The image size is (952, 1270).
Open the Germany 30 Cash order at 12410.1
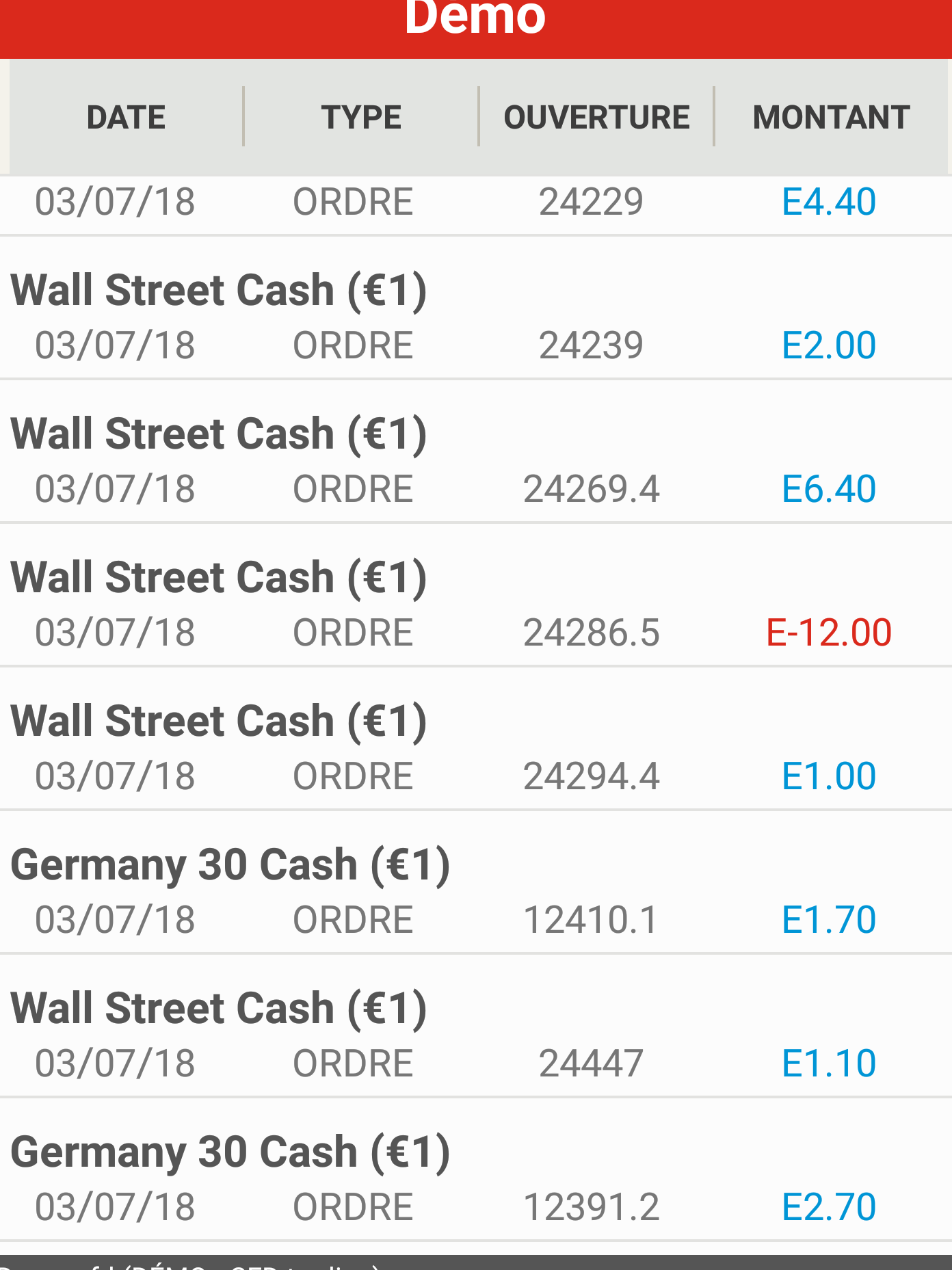click(x=476, y=890)
